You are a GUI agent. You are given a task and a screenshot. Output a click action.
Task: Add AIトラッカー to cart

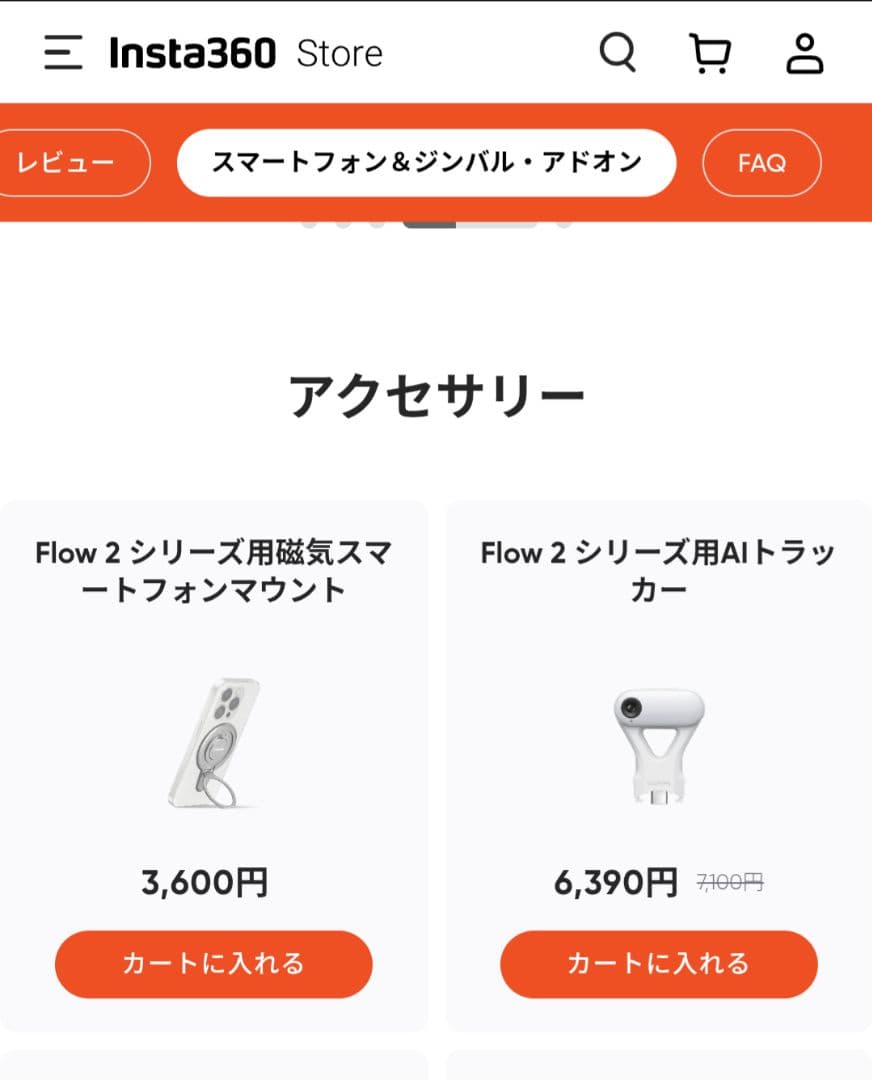pos(658,964)
